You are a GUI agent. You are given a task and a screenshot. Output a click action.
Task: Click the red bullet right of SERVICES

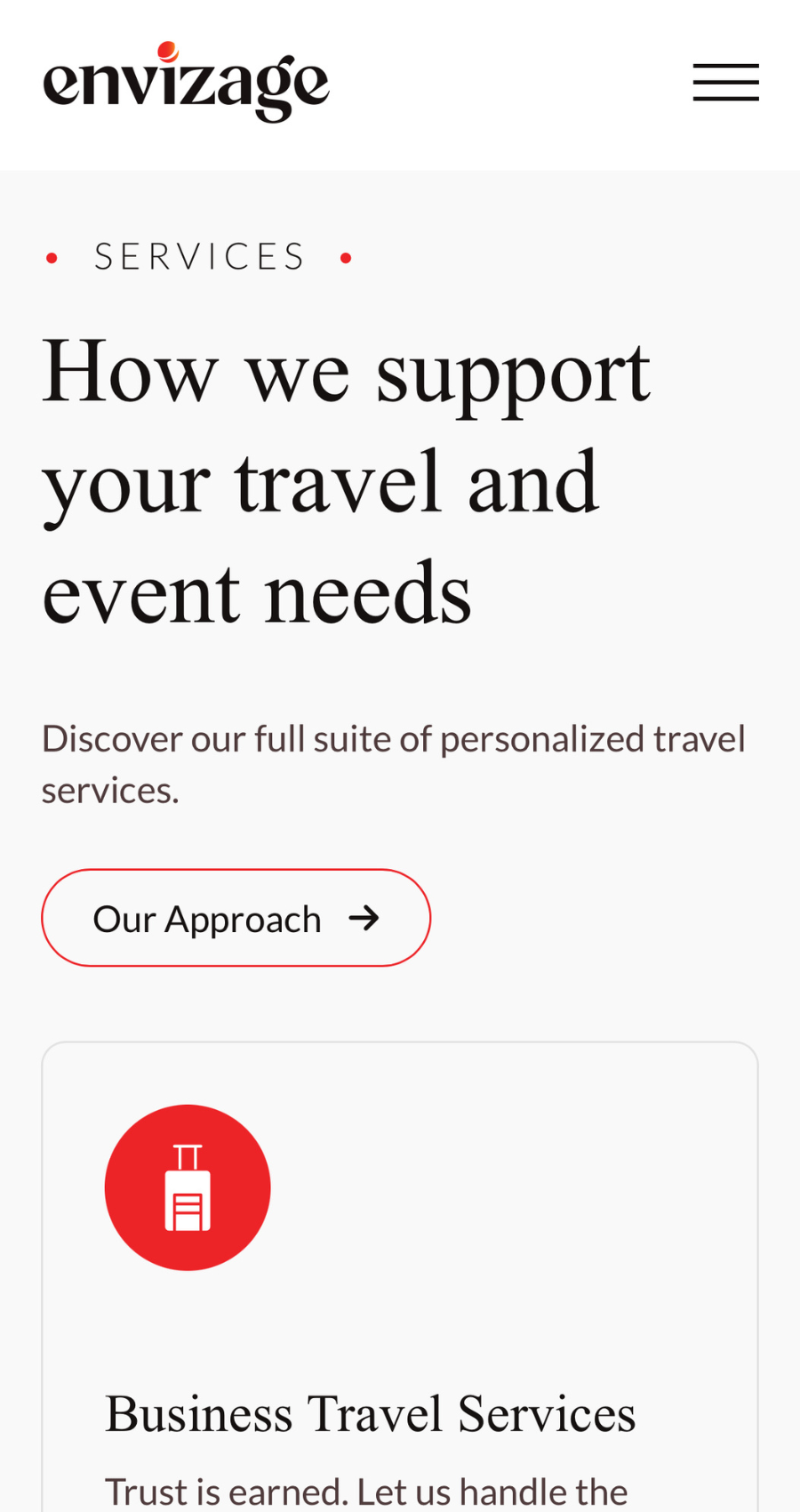347,257
